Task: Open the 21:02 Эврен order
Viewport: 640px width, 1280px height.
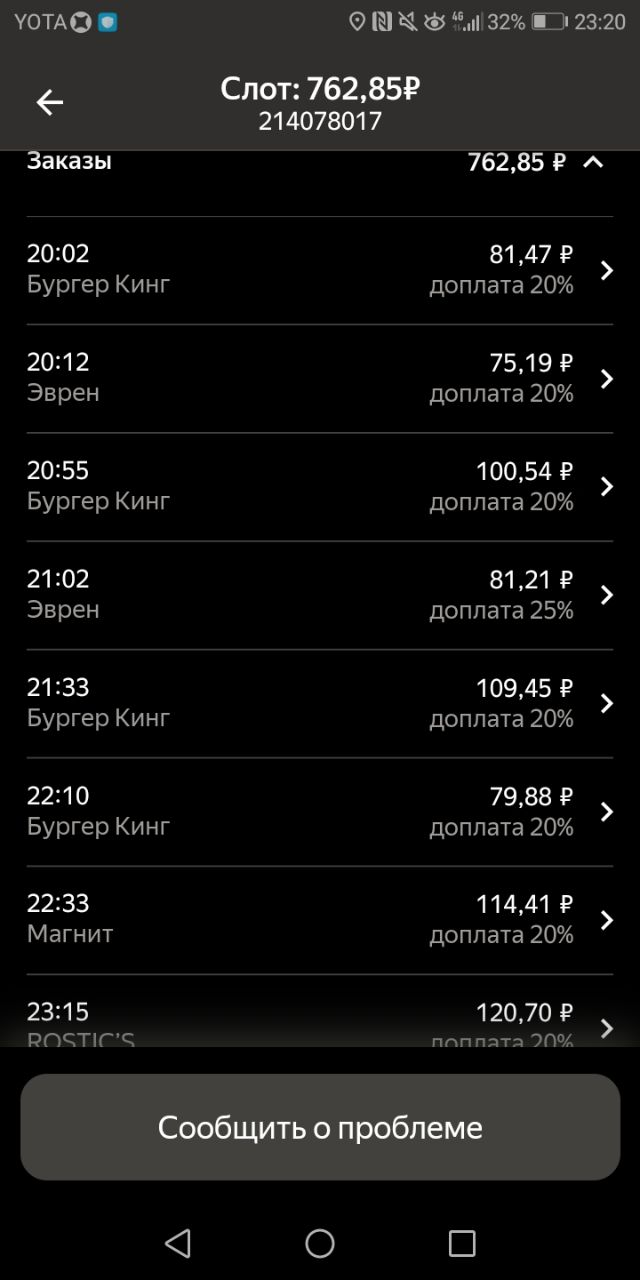Action: (x=320, y=595)
